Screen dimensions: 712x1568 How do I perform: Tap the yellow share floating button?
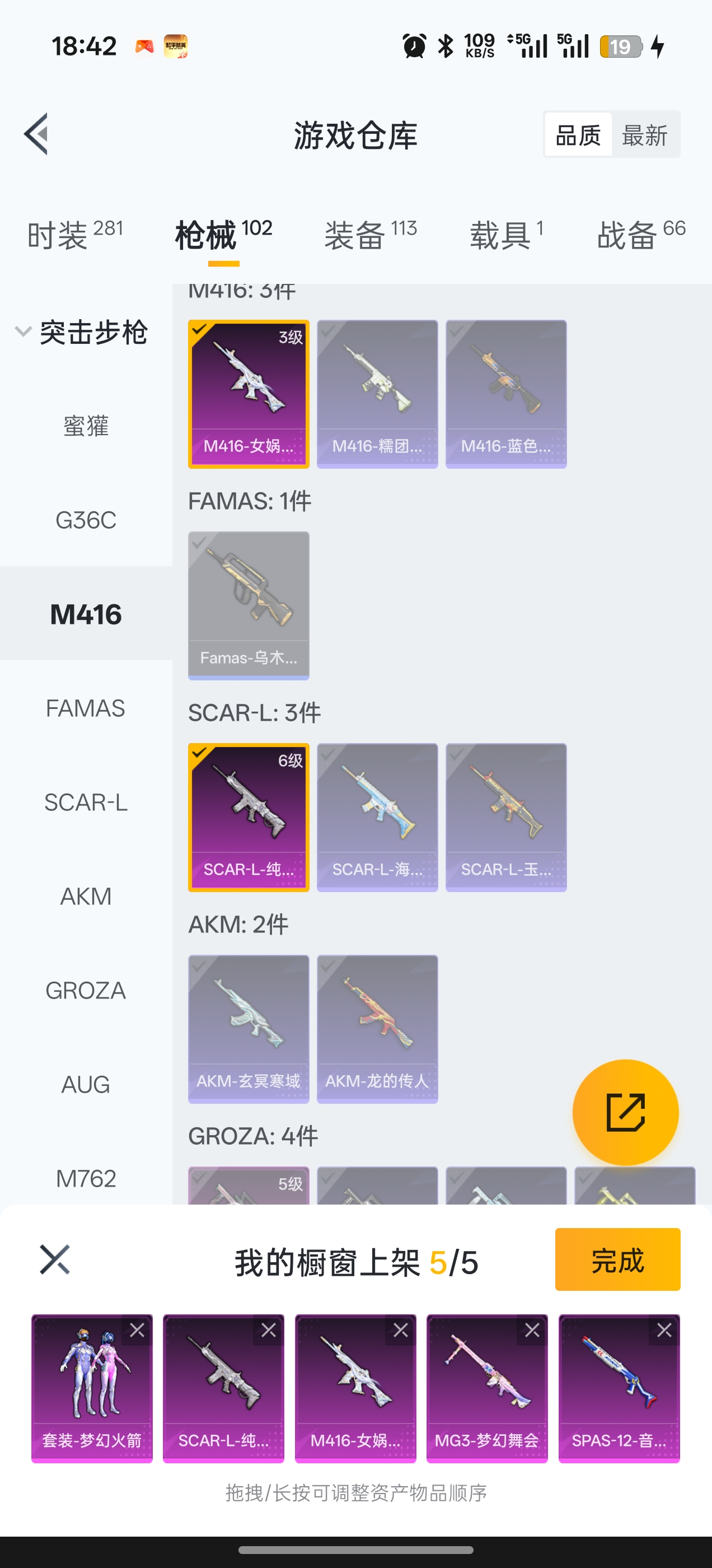tap(625, 1112)
